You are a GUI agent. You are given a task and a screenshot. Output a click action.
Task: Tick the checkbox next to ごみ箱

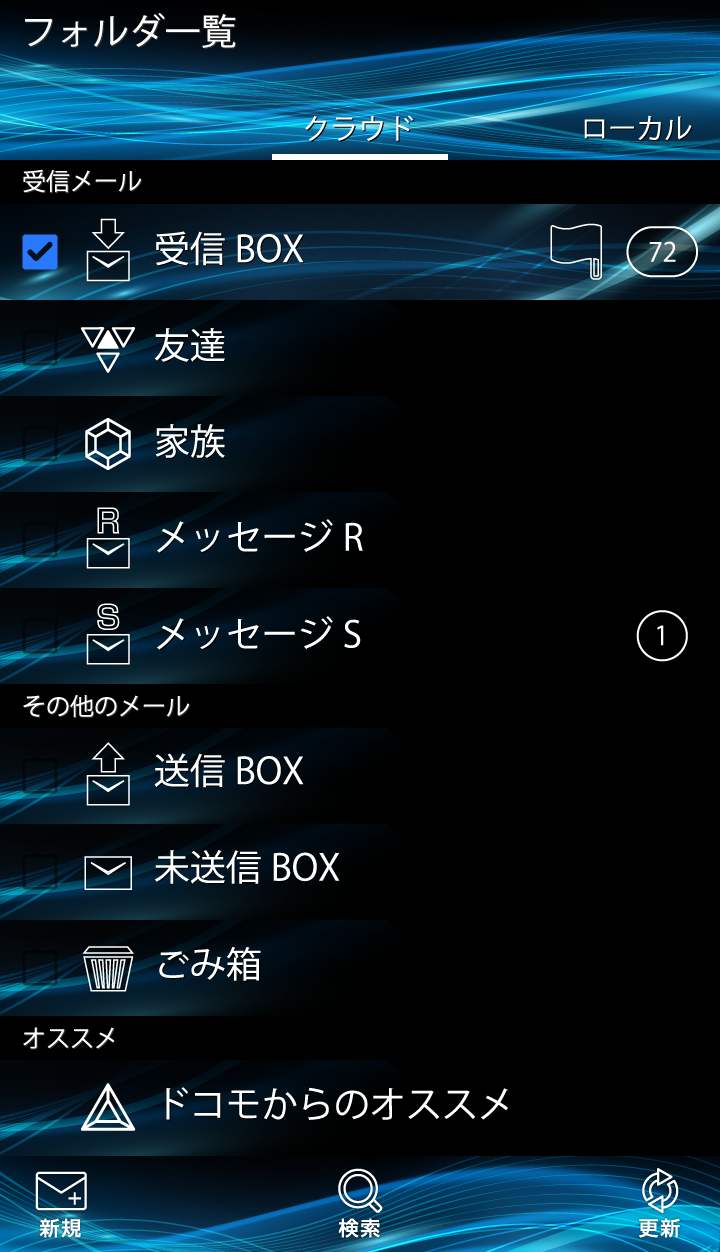tap(40, 967)
